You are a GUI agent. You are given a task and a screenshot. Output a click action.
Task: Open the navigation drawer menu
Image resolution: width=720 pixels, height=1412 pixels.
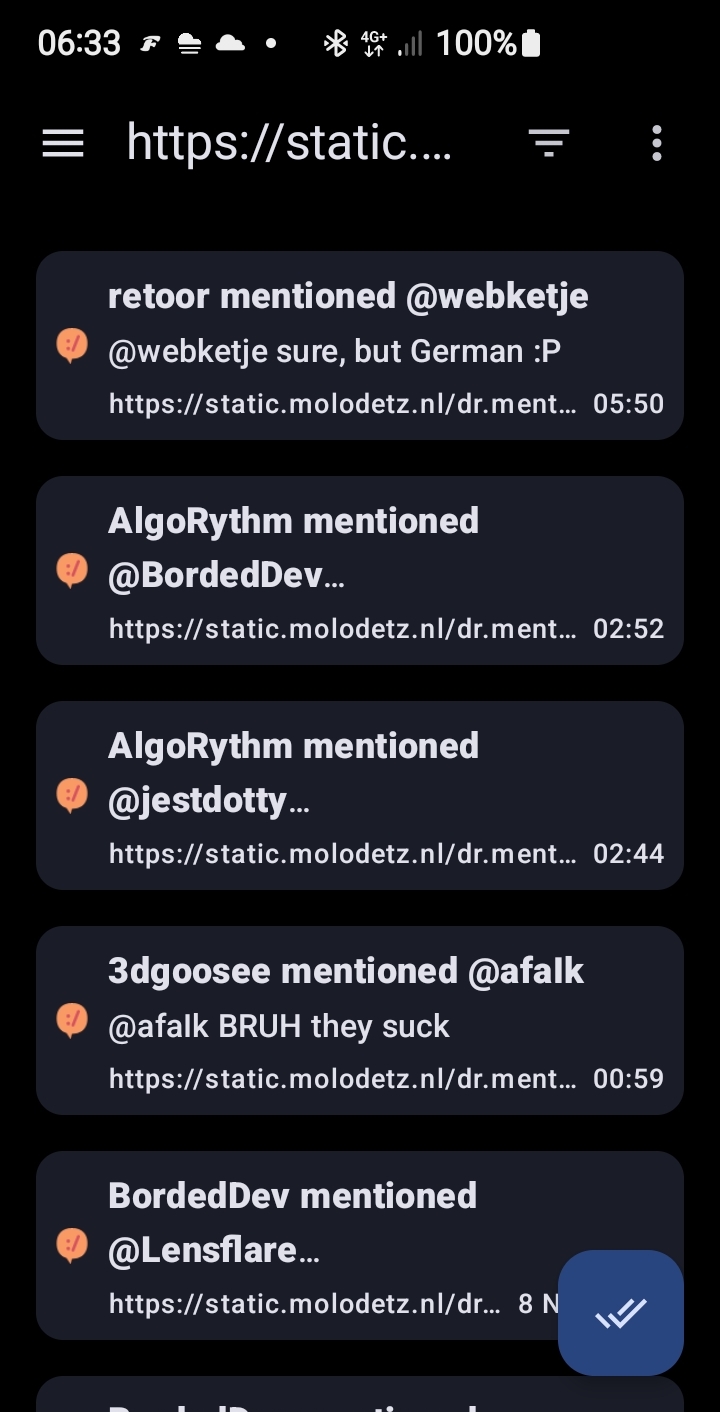[x=63, y=144]
